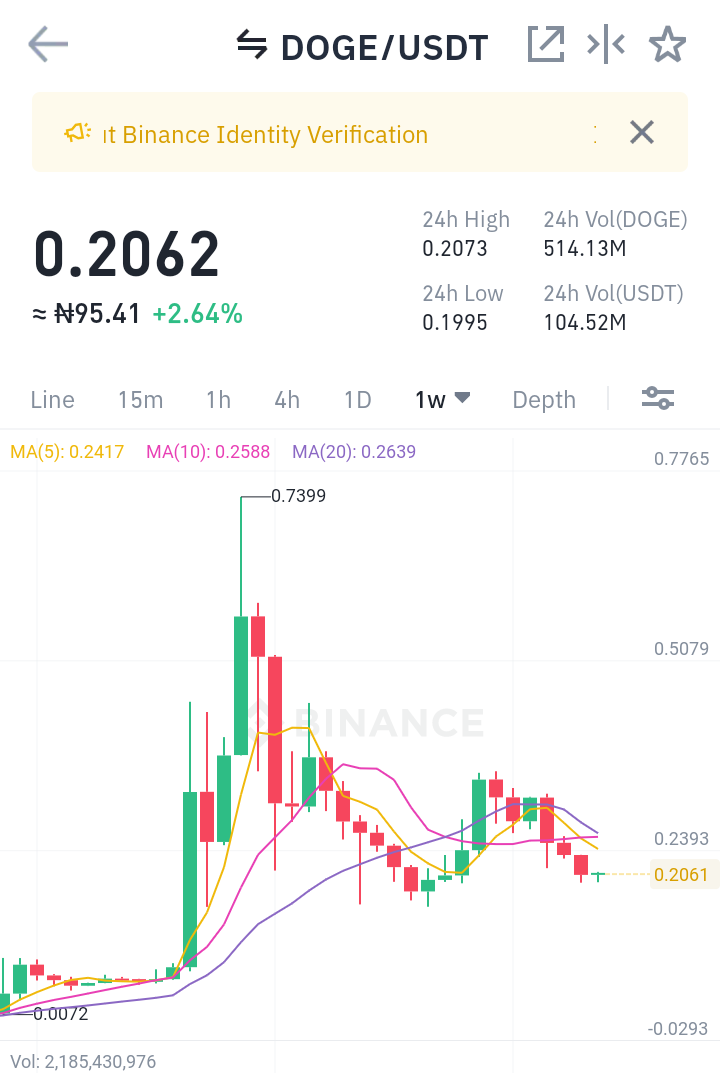The image size is (720, 1073).
Task: Open the share icon in the header
Action: tap(546, 44)
